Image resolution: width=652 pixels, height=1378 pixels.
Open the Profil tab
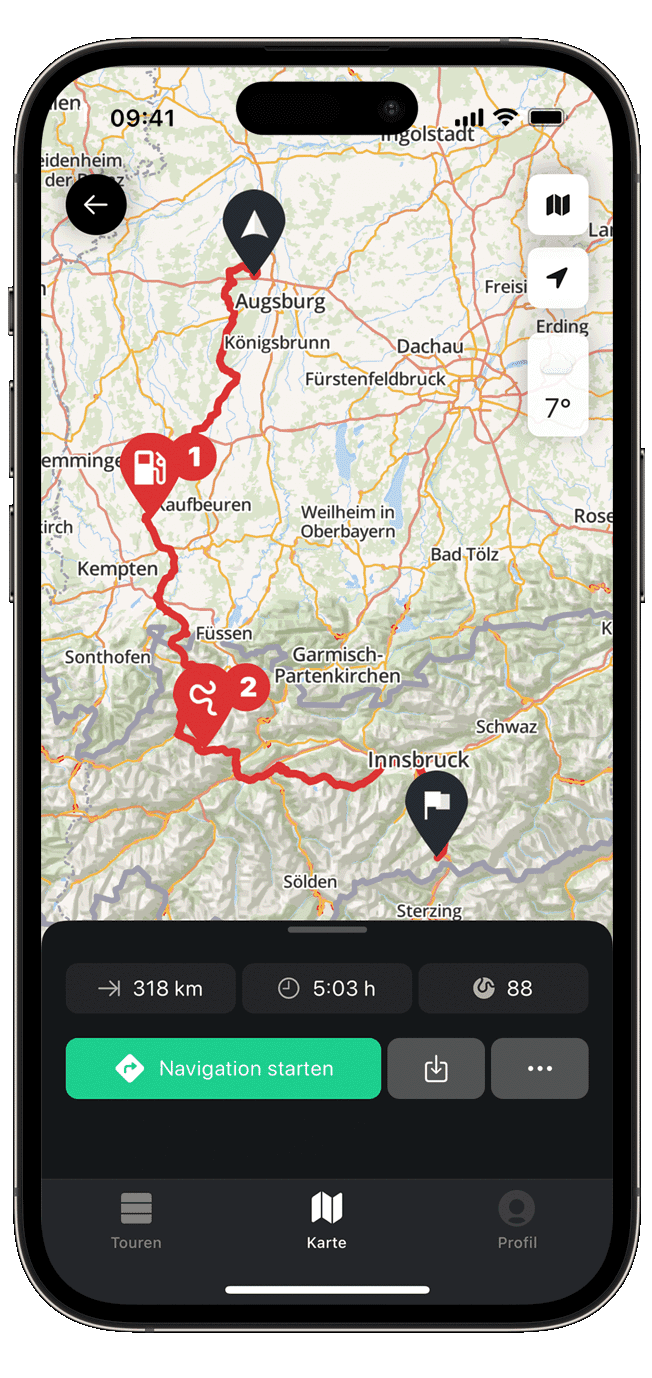click(517, 1221)
